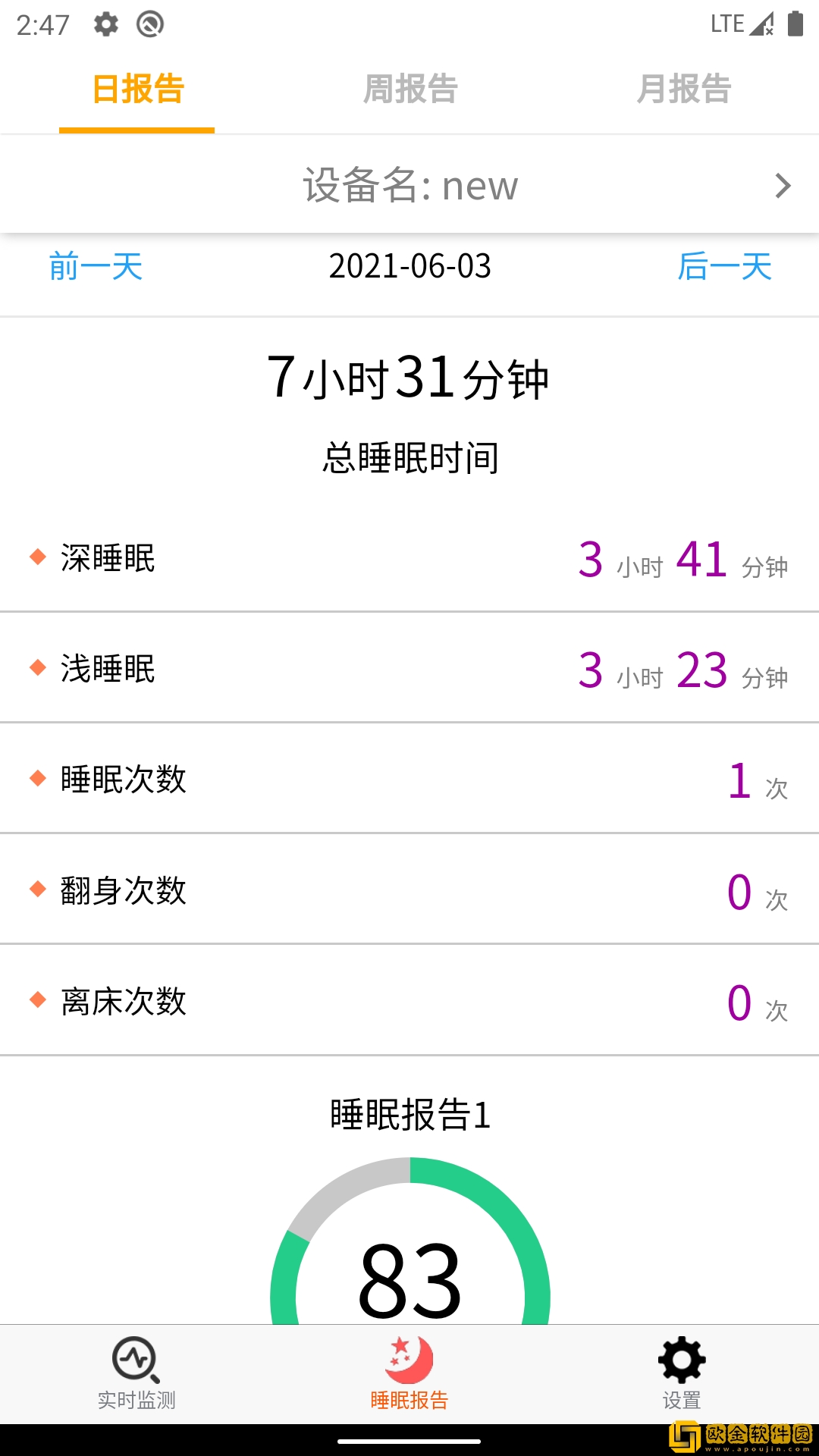Screen dimensions: 819x1456
Task: Open next day with 后一天
Action: coord(724,267)
